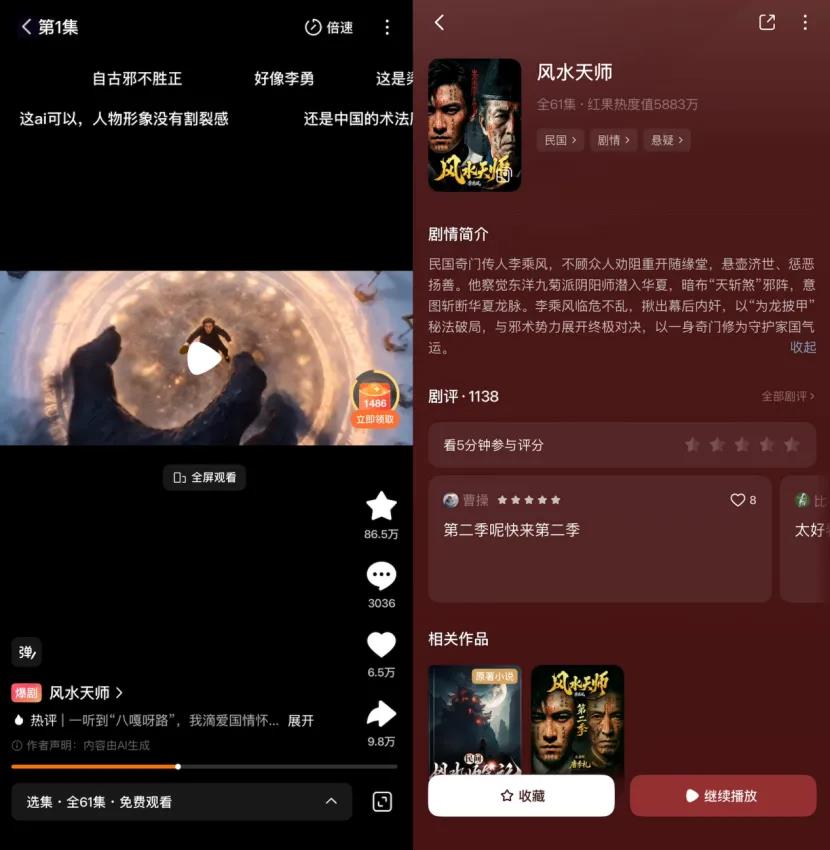Expand episode list 选集·全61集·免费观看
830x850 pixels.
(x=180, y=802)
